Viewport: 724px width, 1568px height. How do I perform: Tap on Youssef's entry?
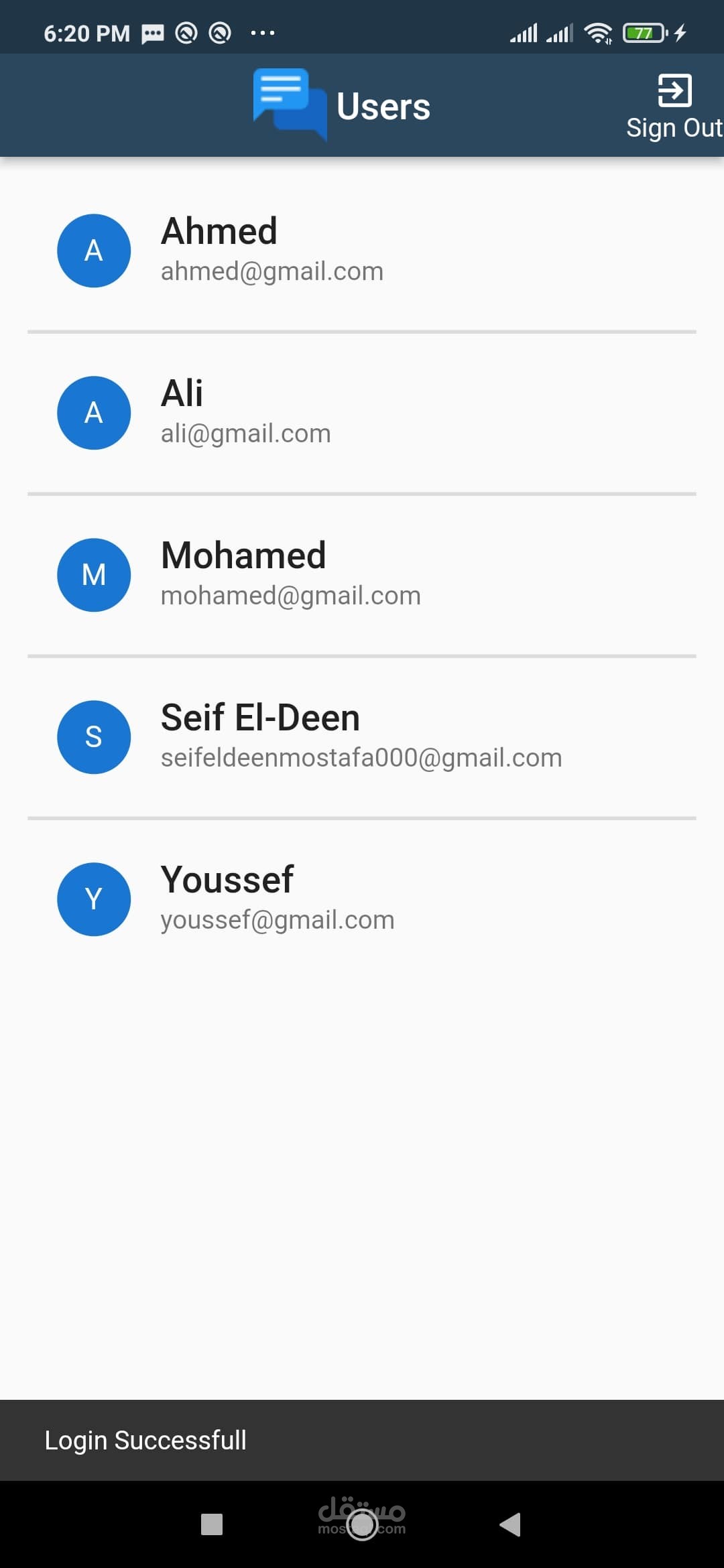pyautogui.click(x=362, y=899)
